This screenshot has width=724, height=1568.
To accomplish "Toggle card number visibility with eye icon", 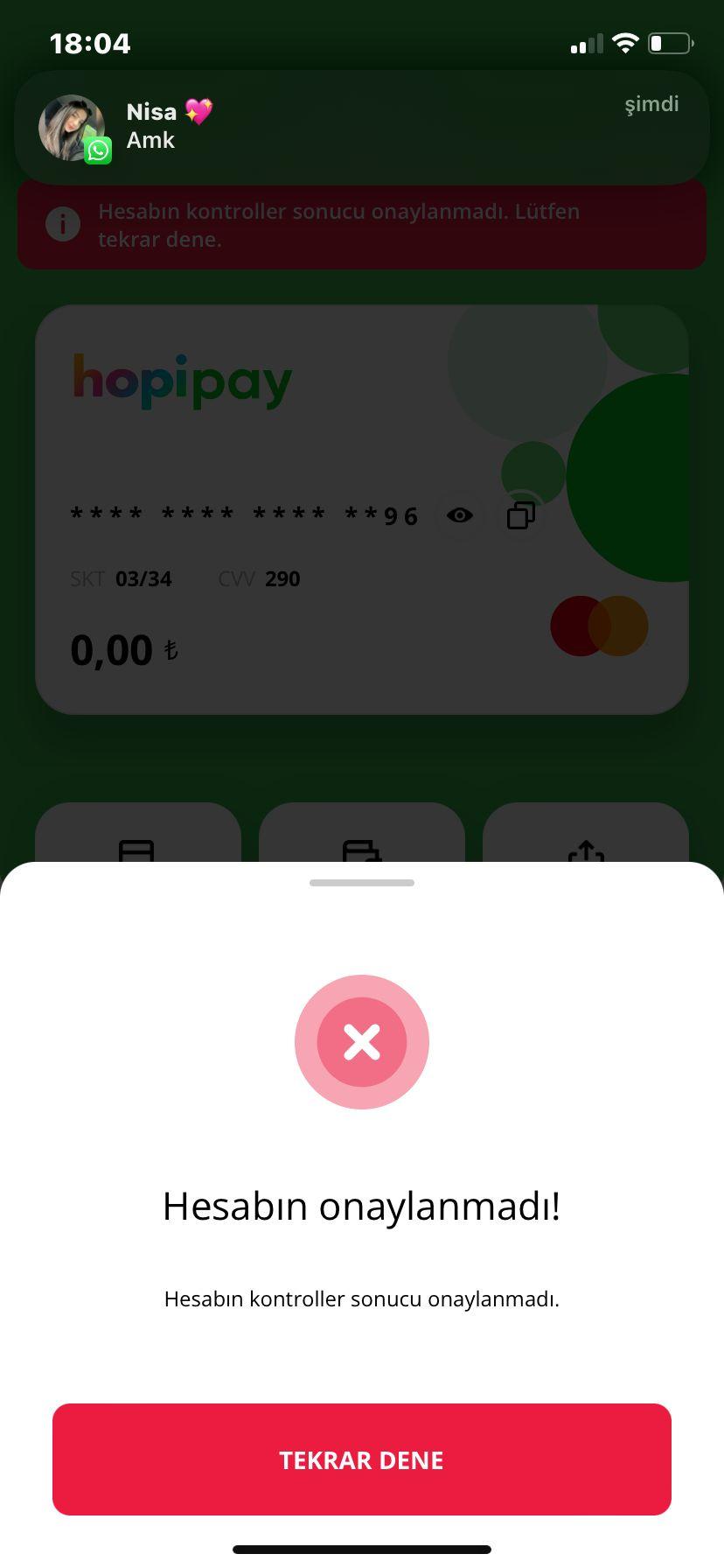I will (460, 515).
